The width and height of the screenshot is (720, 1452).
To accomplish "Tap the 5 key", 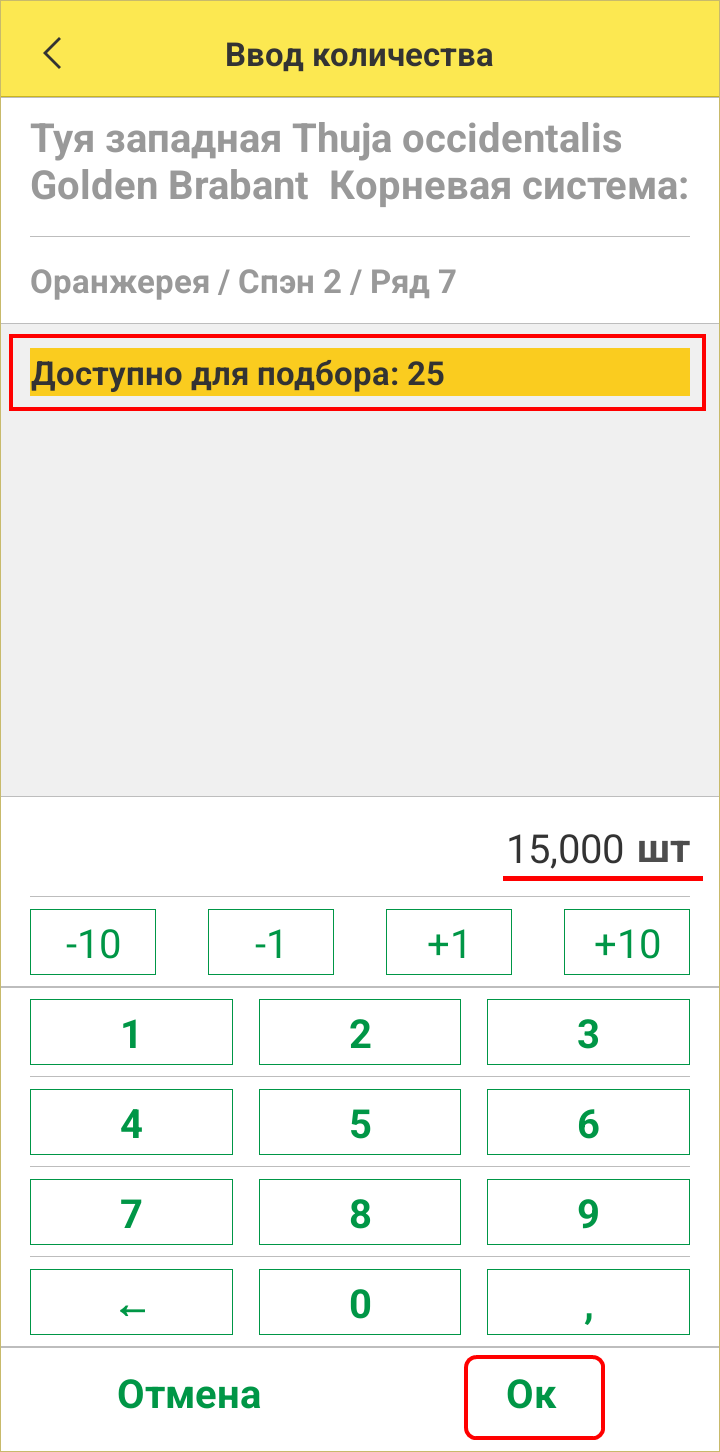I will 360,1122.
